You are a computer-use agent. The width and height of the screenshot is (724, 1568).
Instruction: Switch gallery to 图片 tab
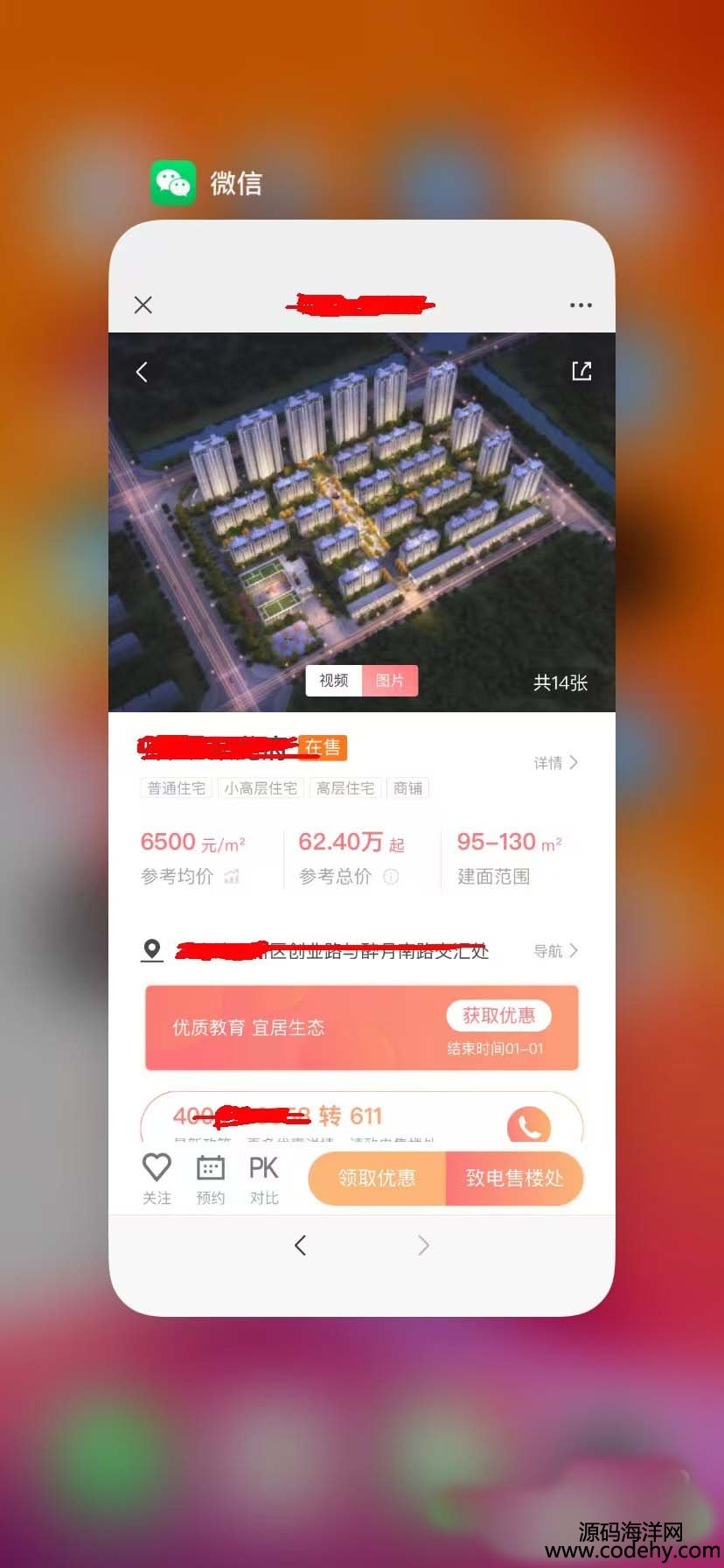point(390,681)
